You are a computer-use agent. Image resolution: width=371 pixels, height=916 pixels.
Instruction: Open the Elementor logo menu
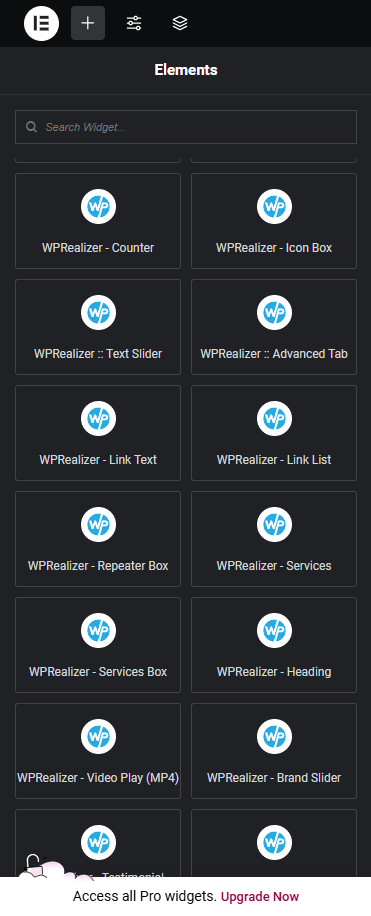coord(41,23)
